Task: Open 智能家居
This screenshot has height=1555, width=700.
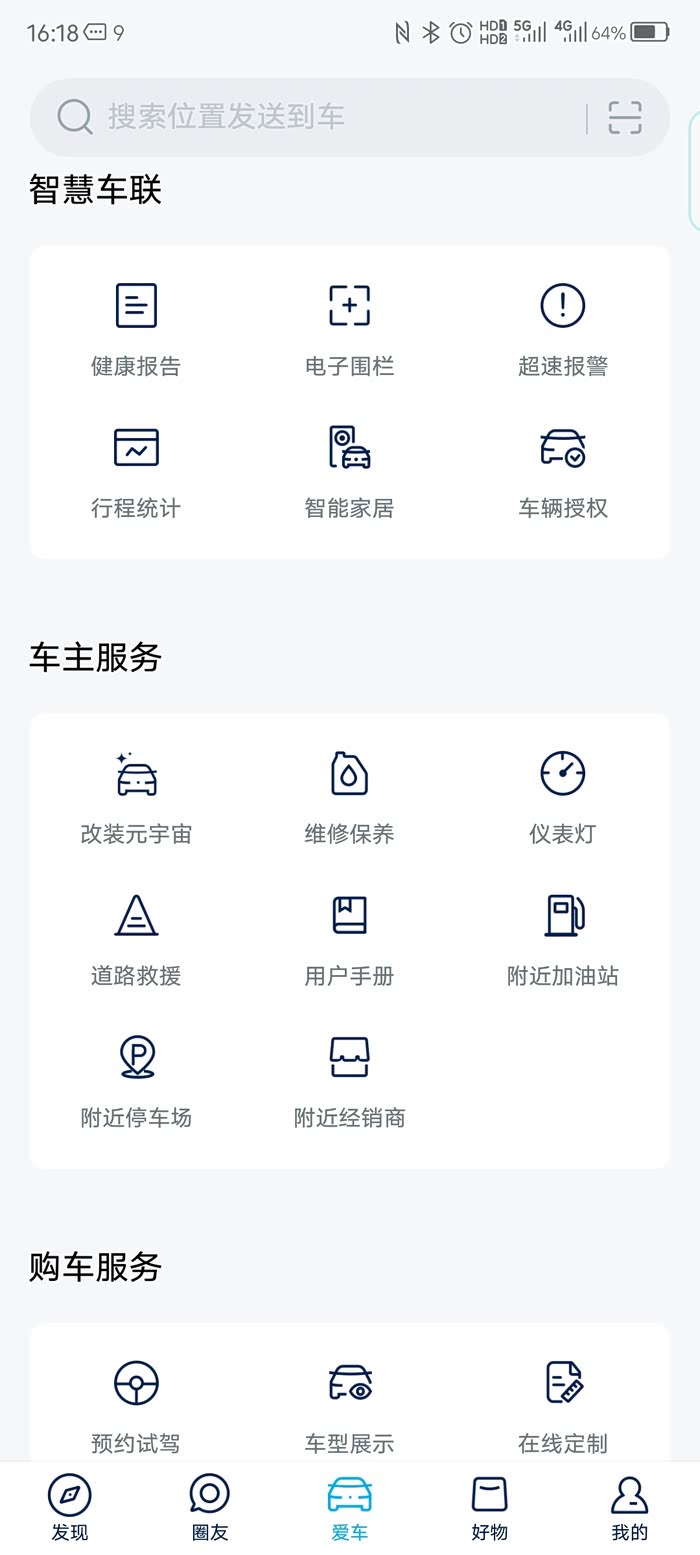Action: 349,473
